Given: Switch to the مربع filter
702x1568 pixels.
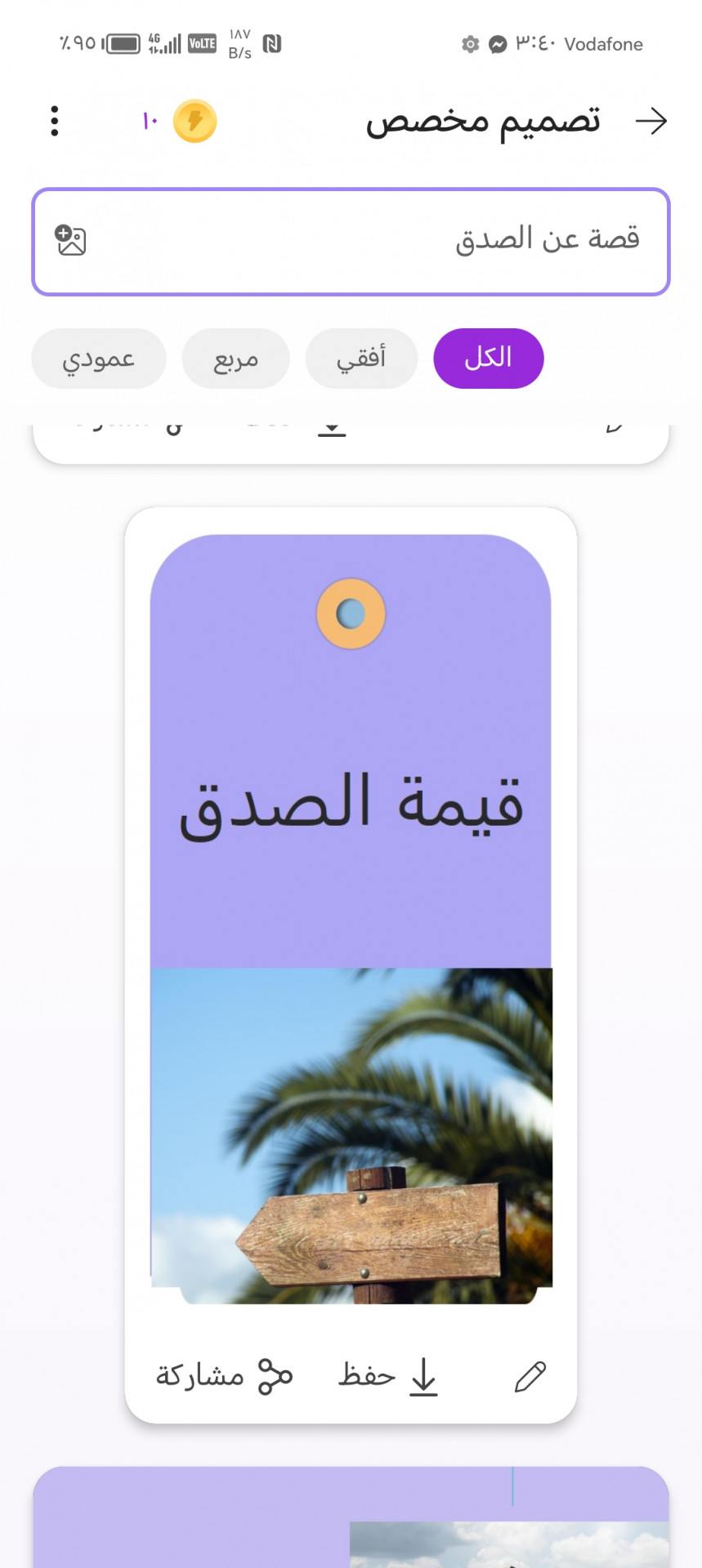Looking at the screenshot, I should pos(235,359).
